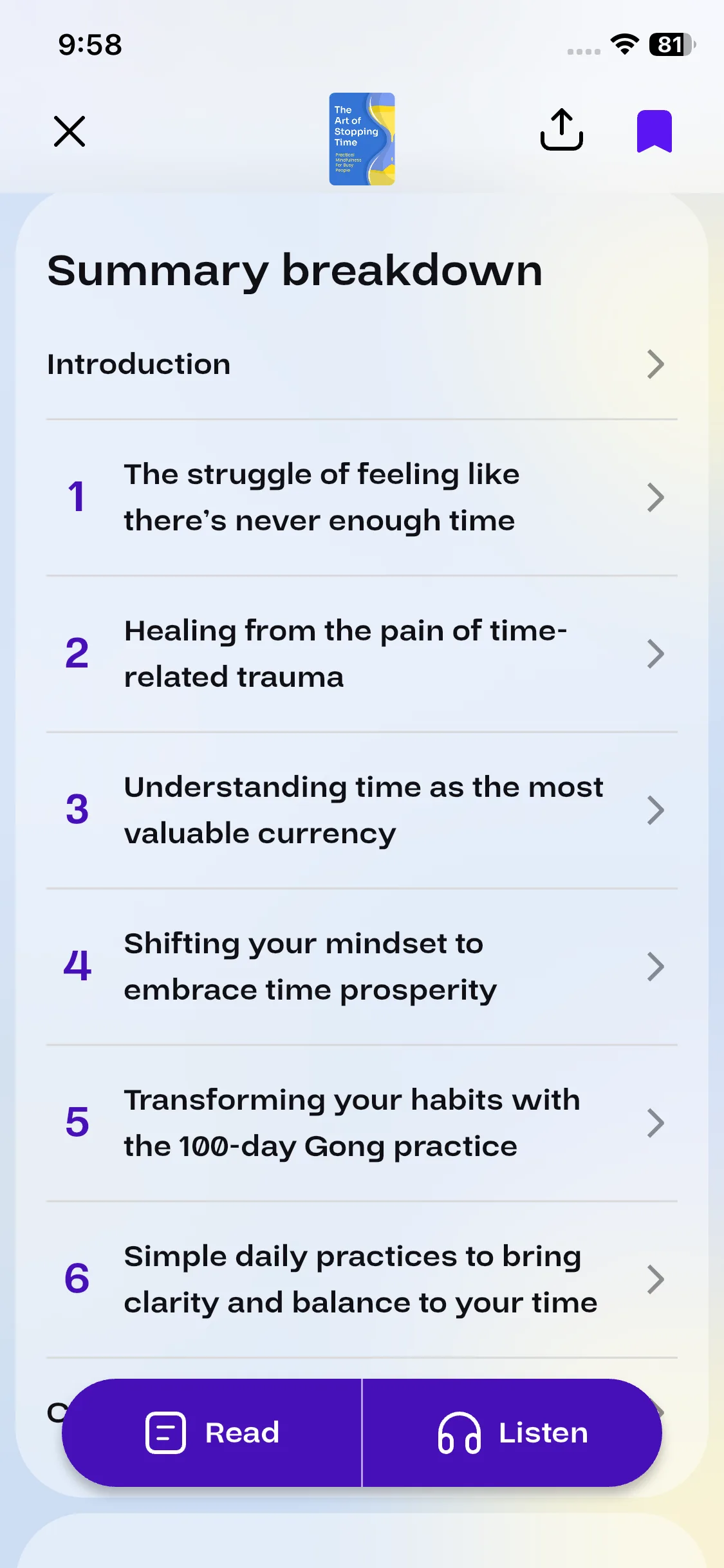Open the Introduction section
Image resolution: width=724 pixels, height=1568 pixels.
pos(362,364)
